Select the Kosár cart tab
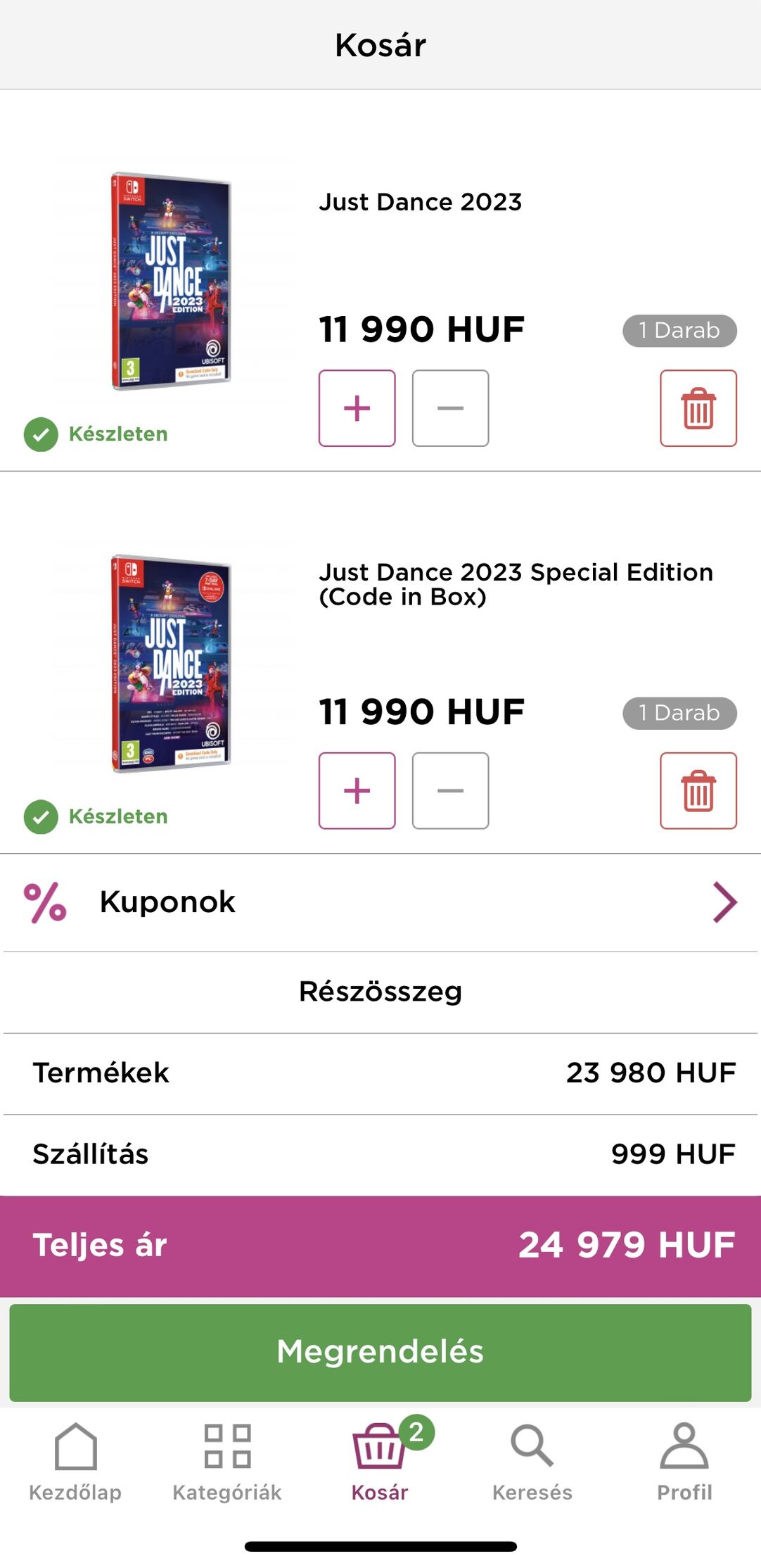This screenshot has height=1568, width=761. 380,1461
